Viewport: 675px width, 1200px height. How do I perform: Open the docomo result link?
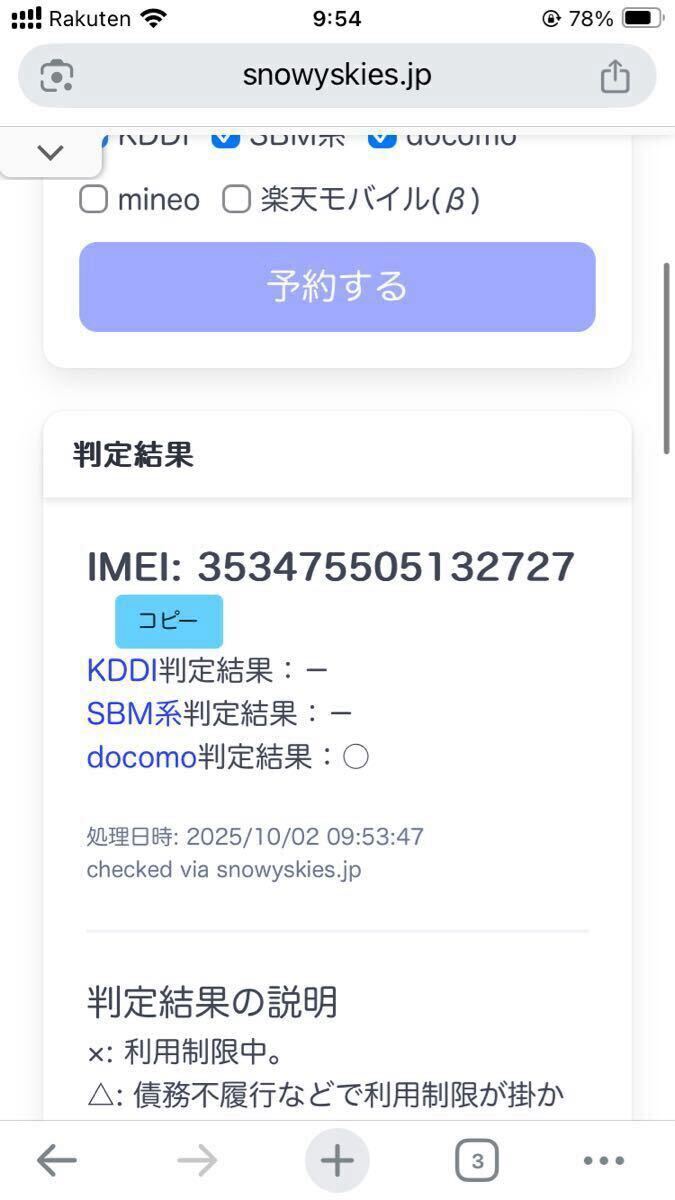[x=141, y=758]
